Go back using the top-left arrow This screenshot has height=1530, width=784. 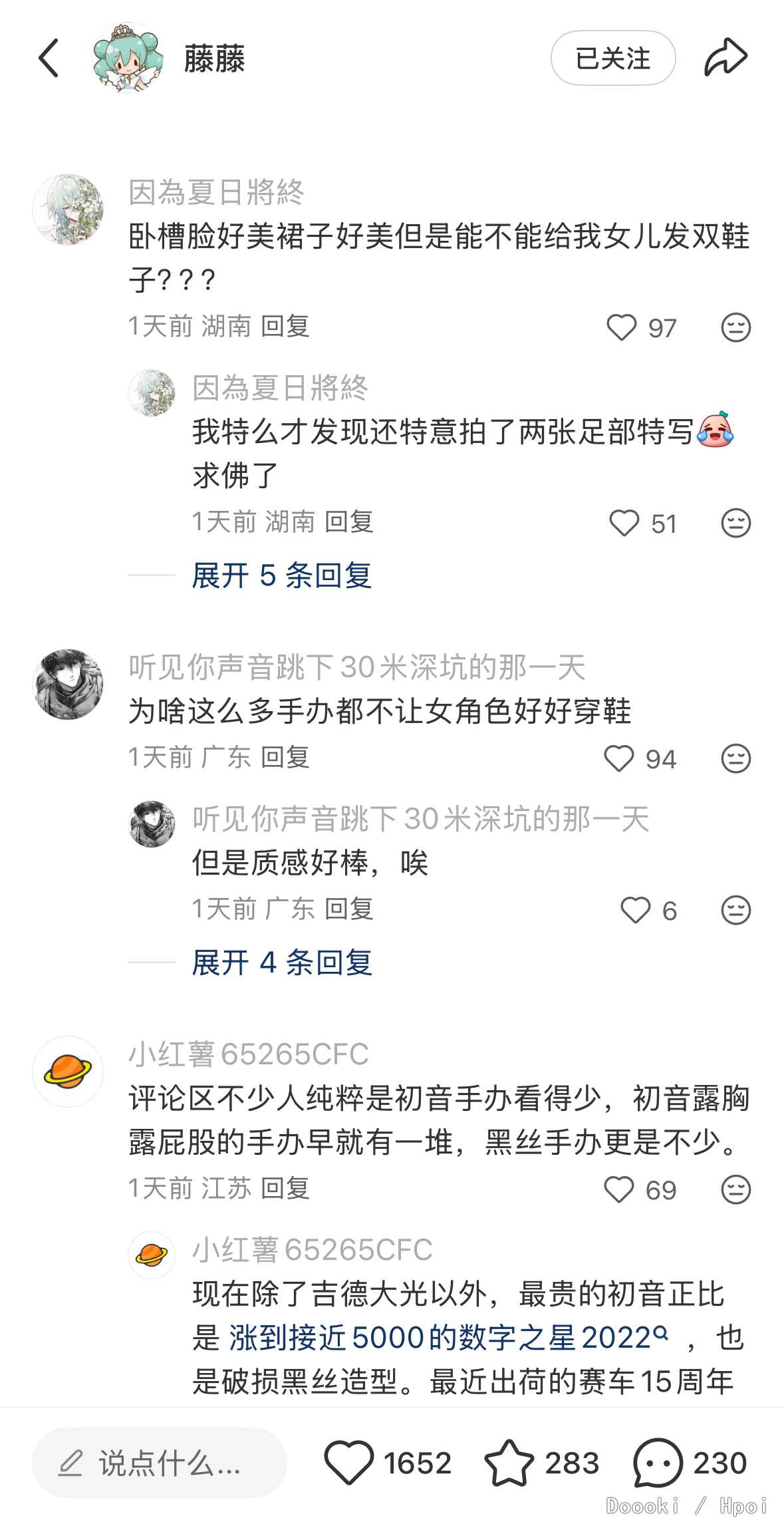[x=49, y=59]
